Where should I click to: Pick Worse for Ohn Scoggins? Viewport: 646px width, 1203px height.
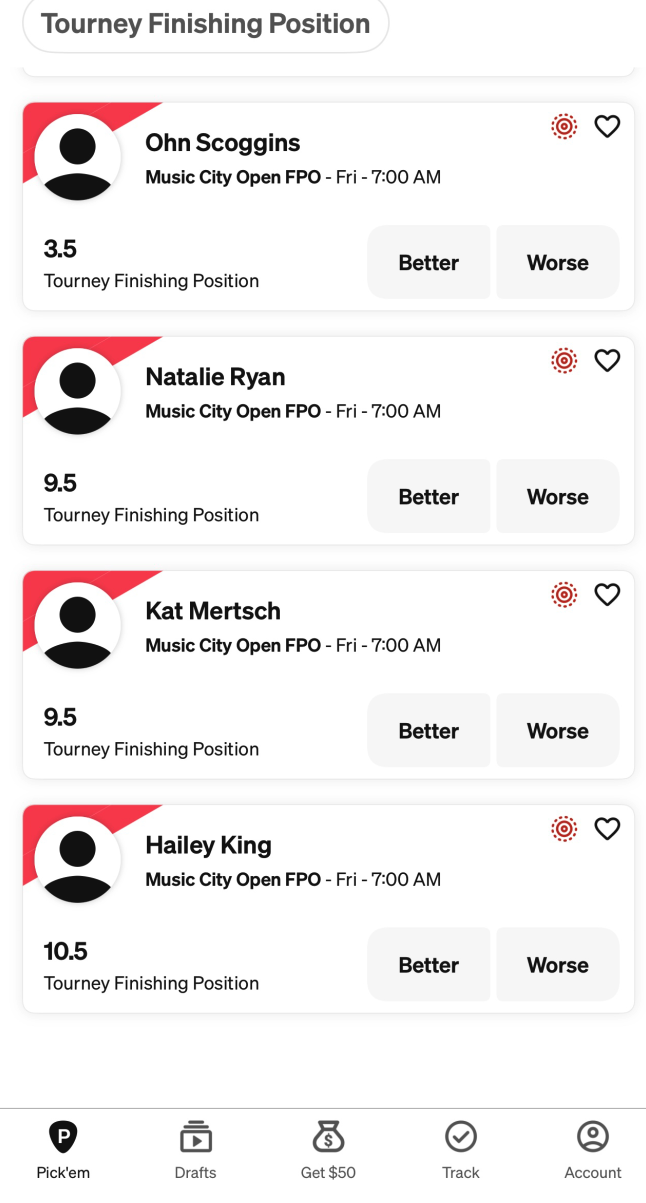point(558,262)
